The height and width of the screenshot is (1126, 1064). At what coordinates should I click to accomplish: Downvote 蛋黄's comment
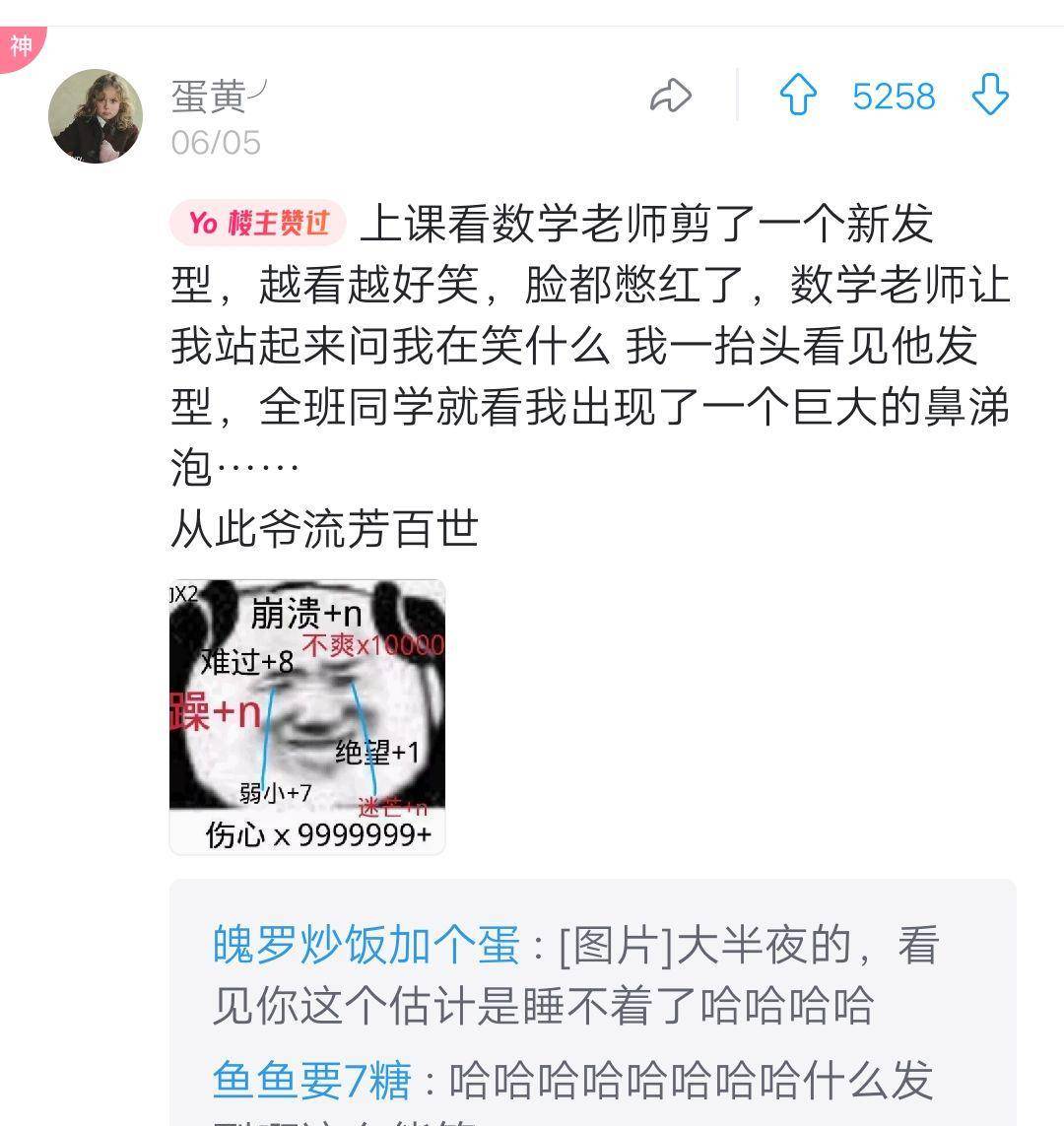coord(990,97)
